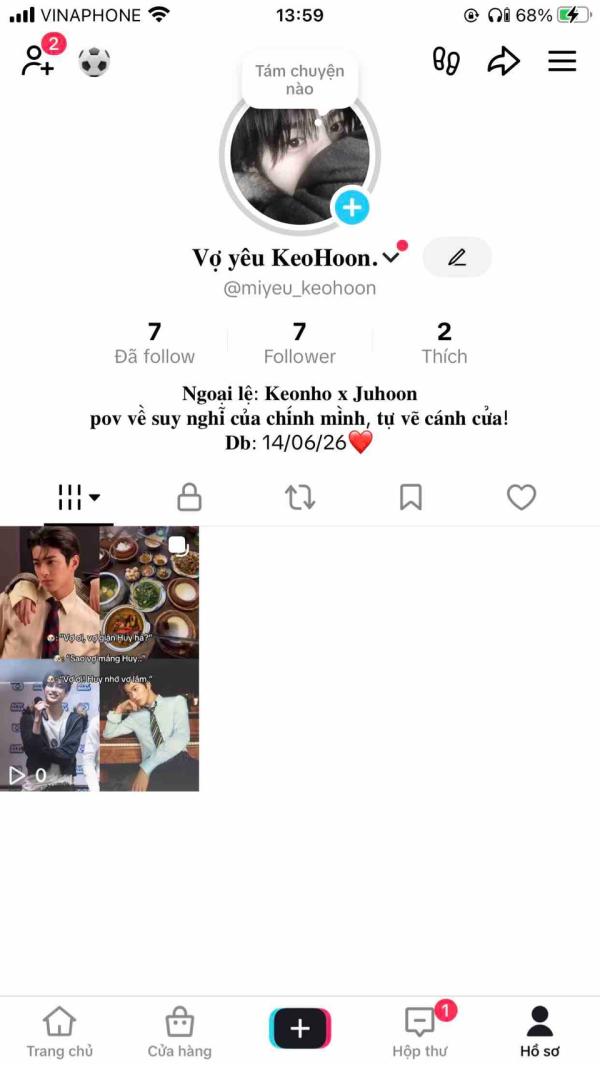Open the add friends icon

(39, 60)
